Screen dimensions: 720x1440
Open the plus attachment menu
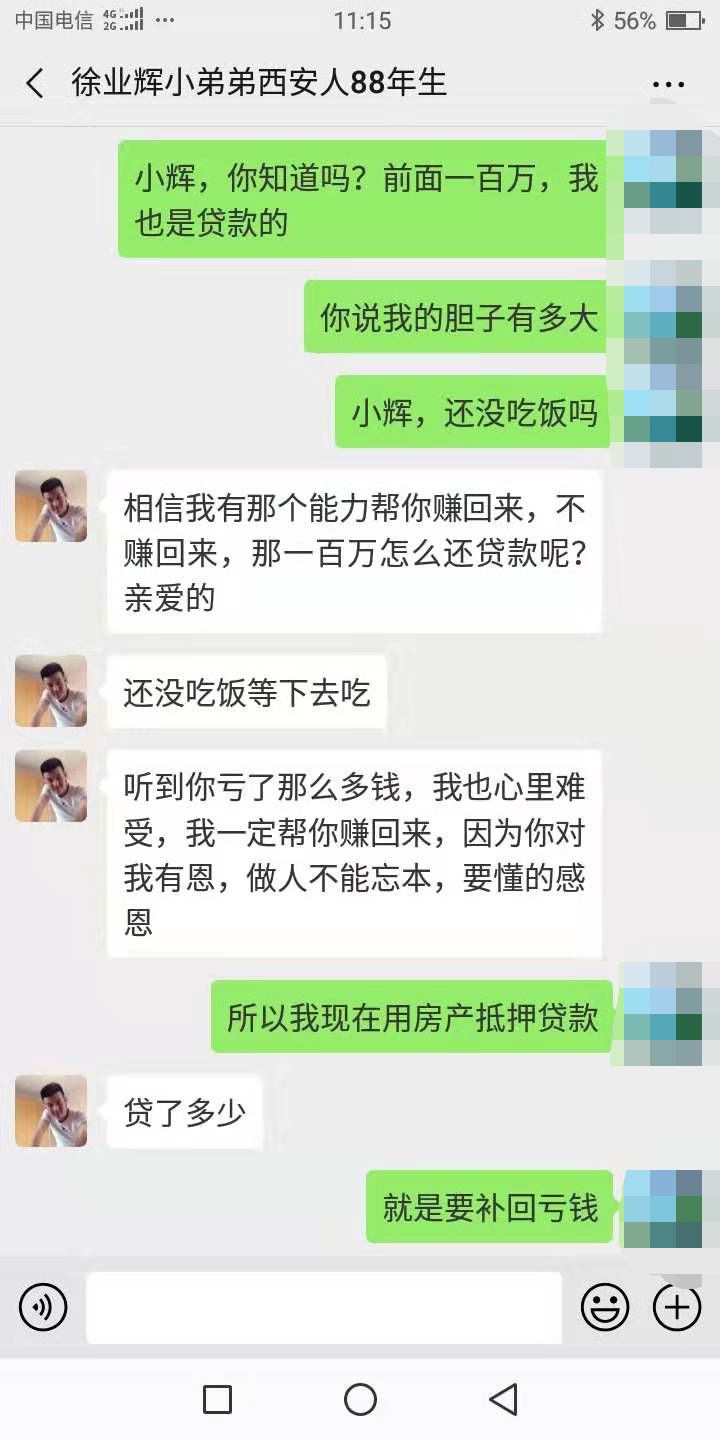(x=677, y=1306)
